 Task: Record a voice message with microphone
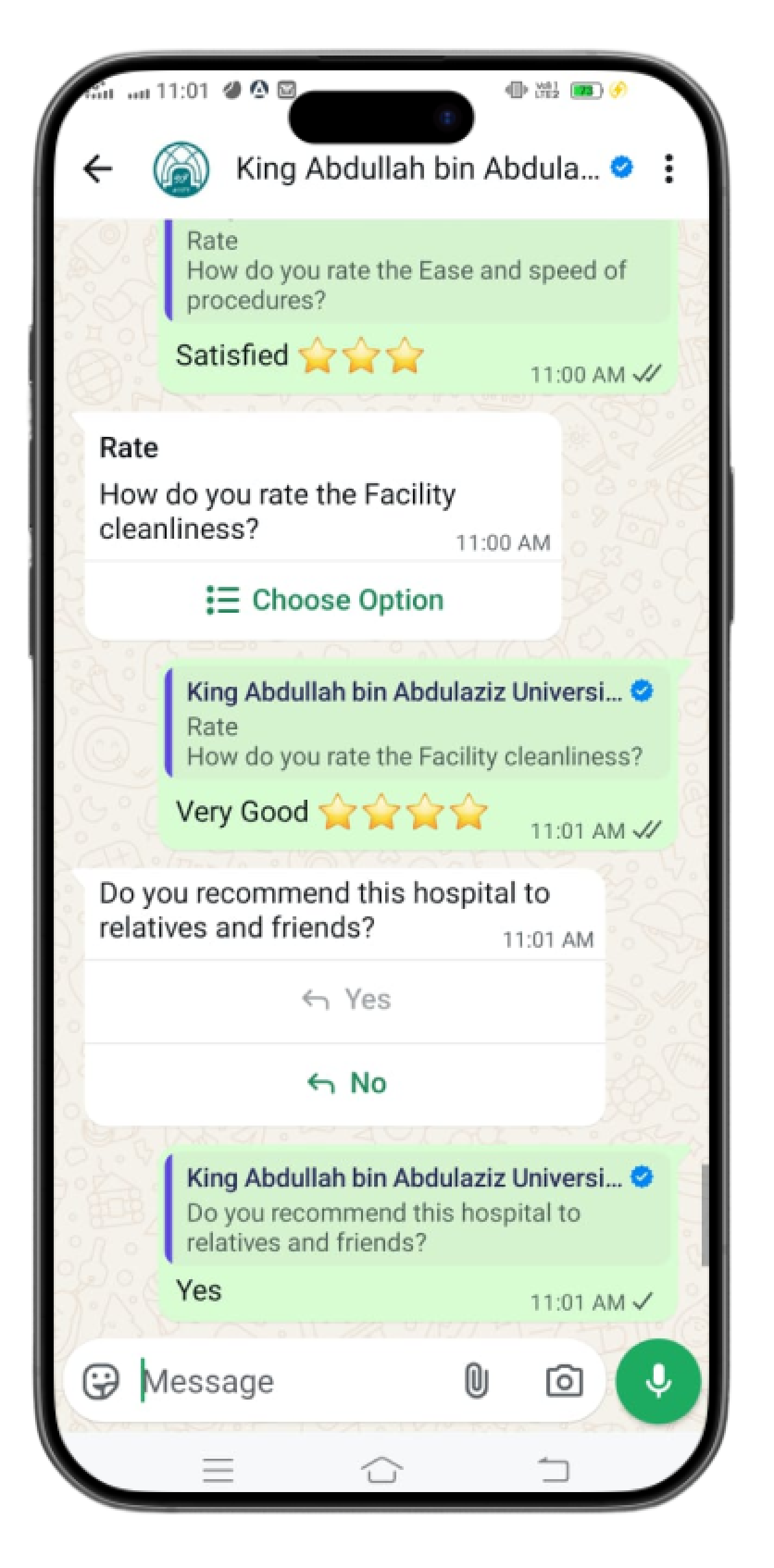tap(658, 1380)
